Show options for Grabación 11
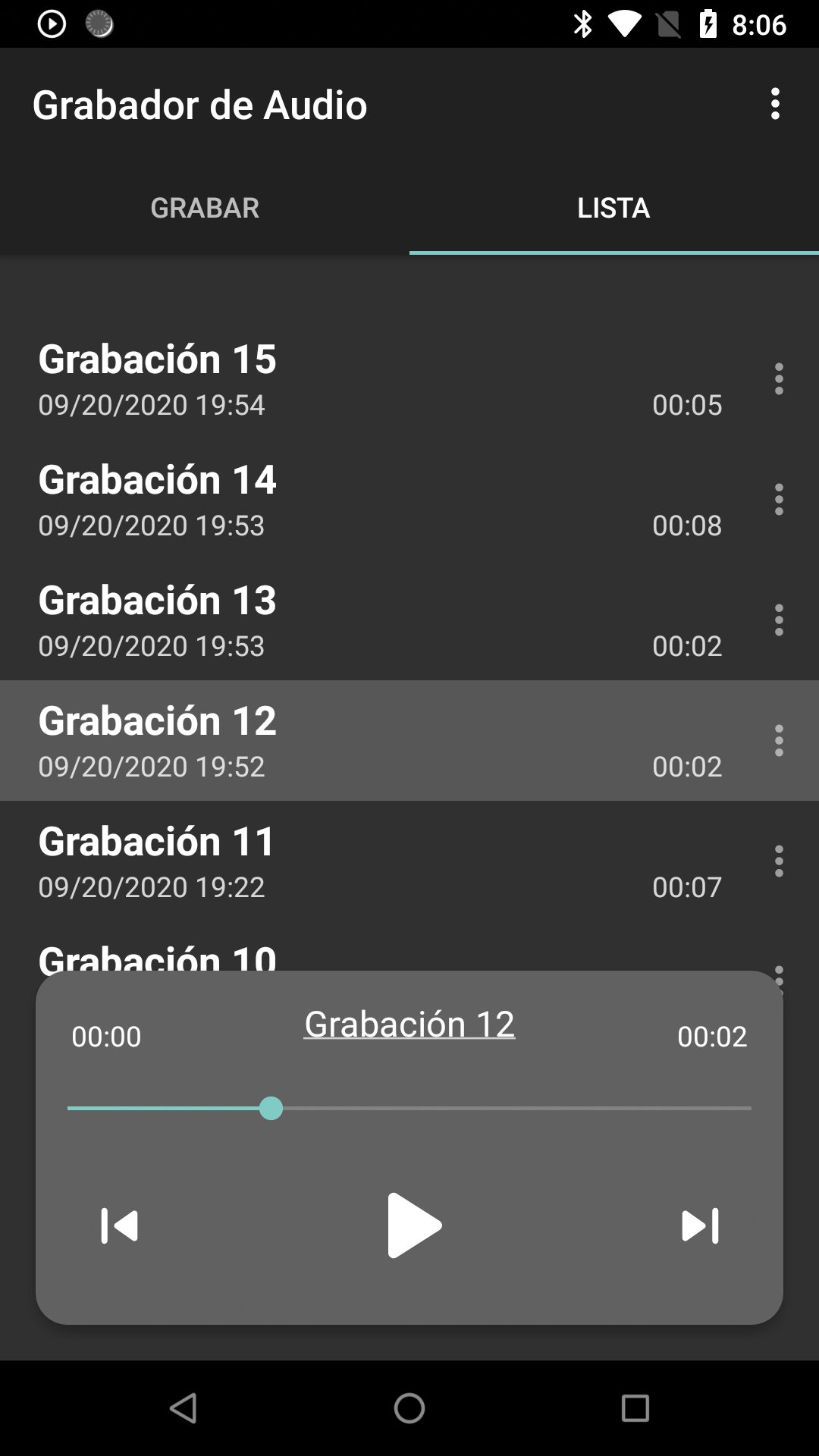 click(x=779, y=861)
